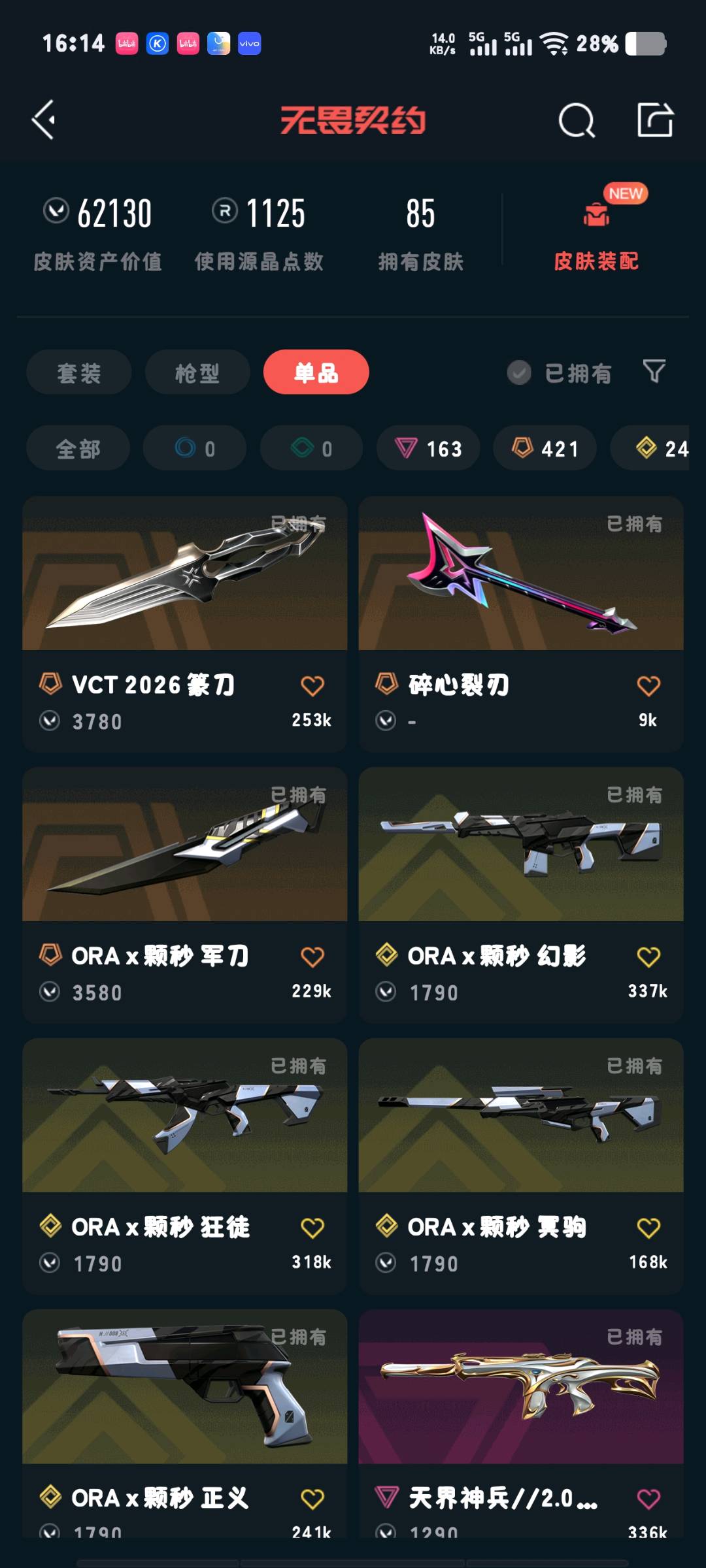Open the 天界神兵//2.0 skin card
Image resolution: width=706 pixels, height=1568 pixels.
[x=521, y=1424]
